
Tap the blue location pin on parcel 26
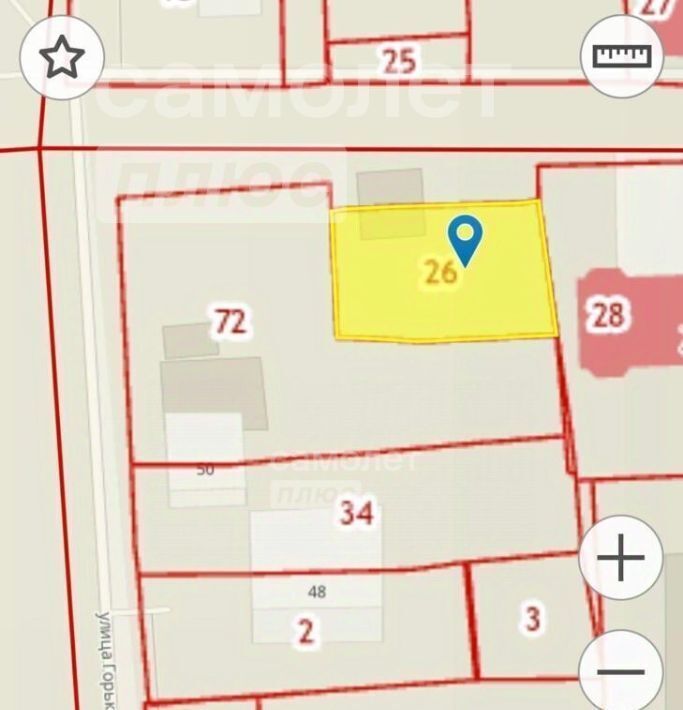pos(465,238)
